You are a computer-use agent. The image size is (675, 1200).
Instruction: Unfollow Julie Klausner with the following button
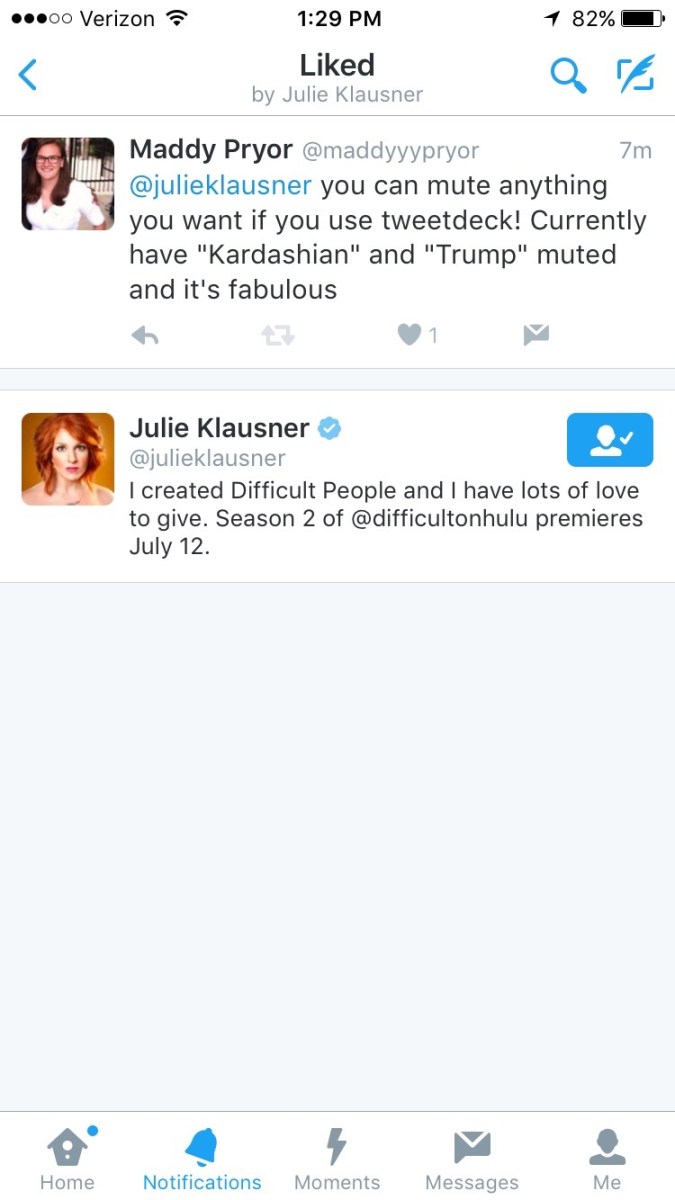tap(609, 440)
